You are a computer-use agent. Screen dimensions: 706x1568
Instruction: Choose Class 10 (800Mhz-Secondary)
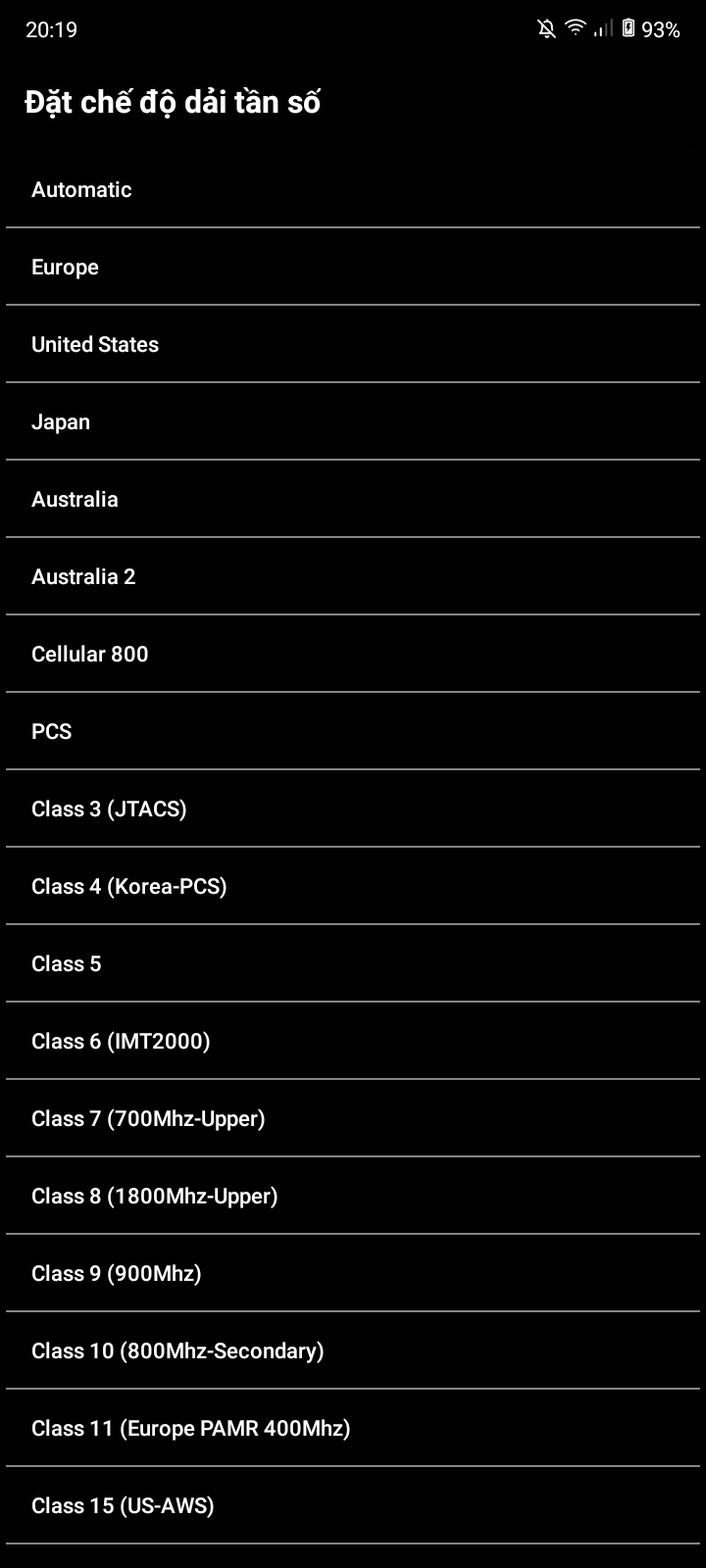pyautogui.click(x=177, y=1351)
